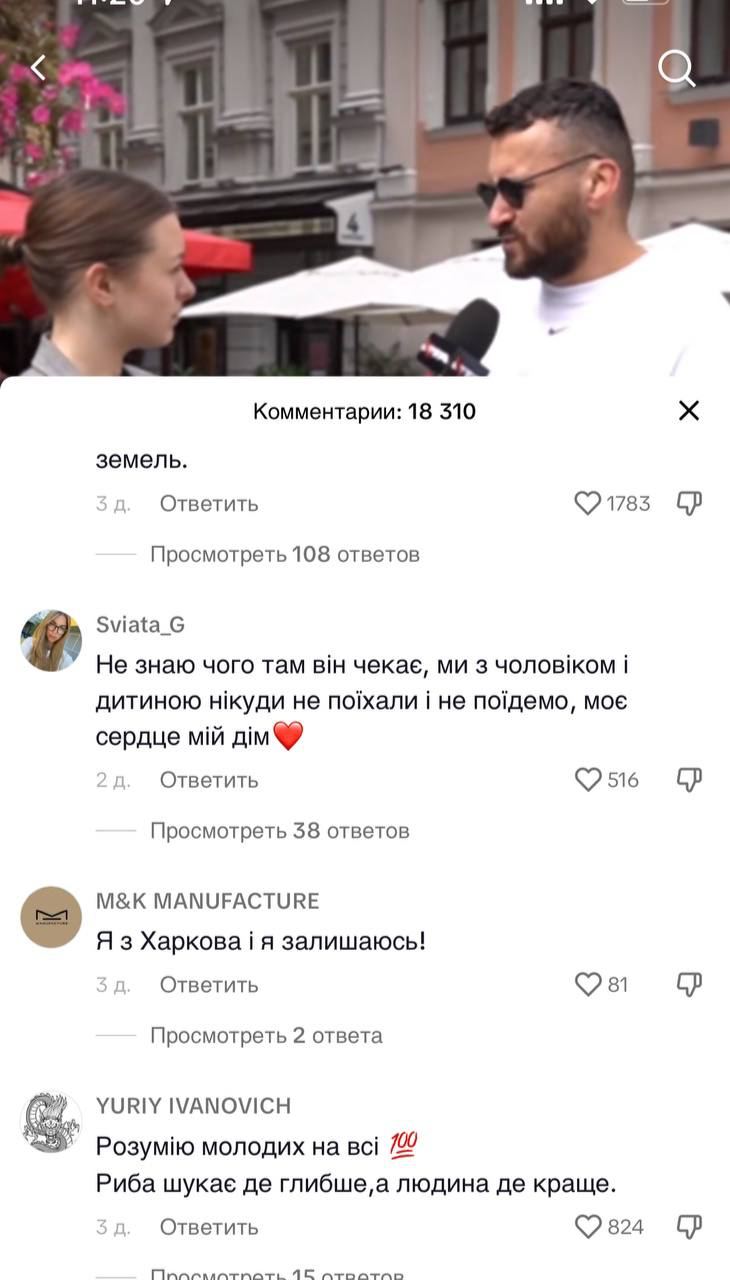Screen dimensions: 730x1280
Task: Go back with the top-left arrow
Action: 39,68
